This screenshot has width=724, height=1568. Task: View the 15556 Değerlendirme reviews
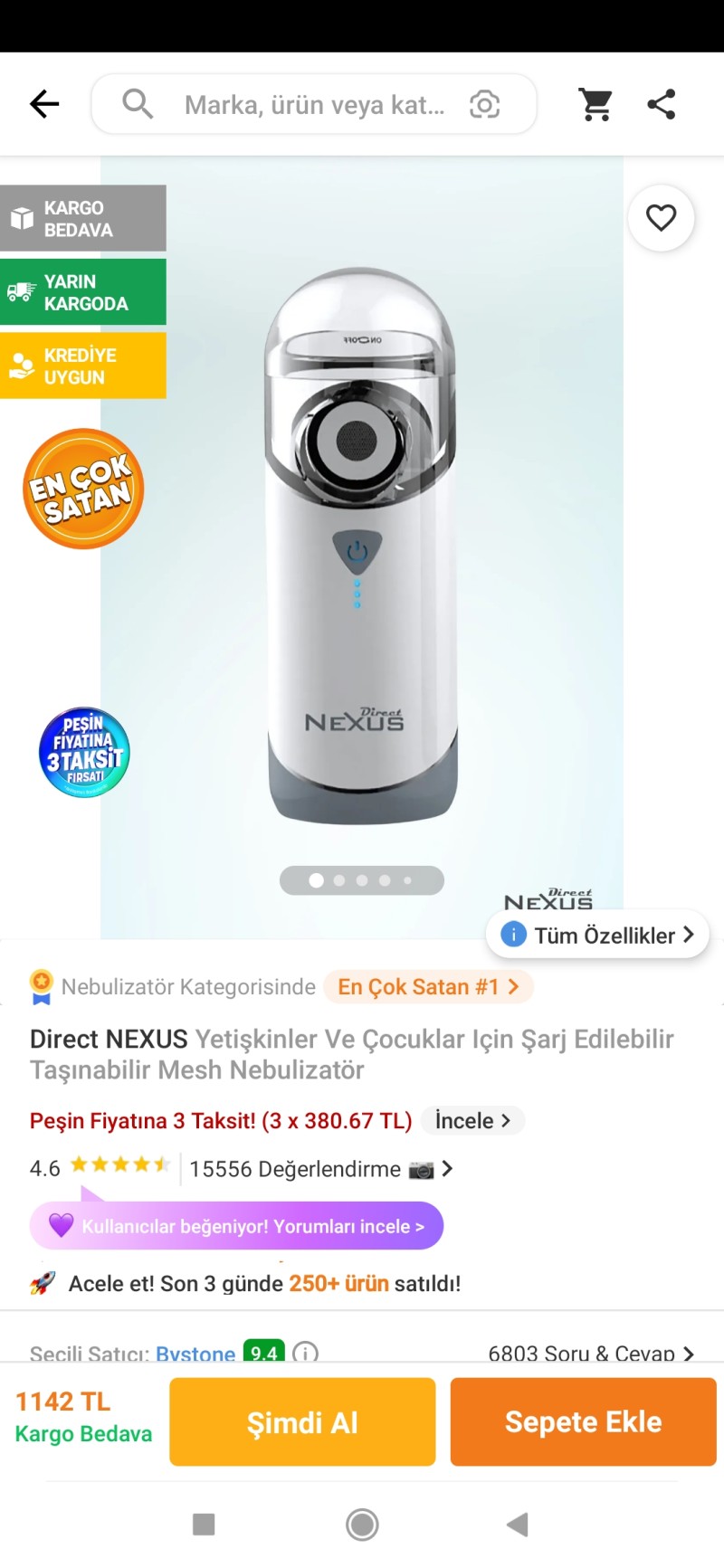tap(308, 1169)
